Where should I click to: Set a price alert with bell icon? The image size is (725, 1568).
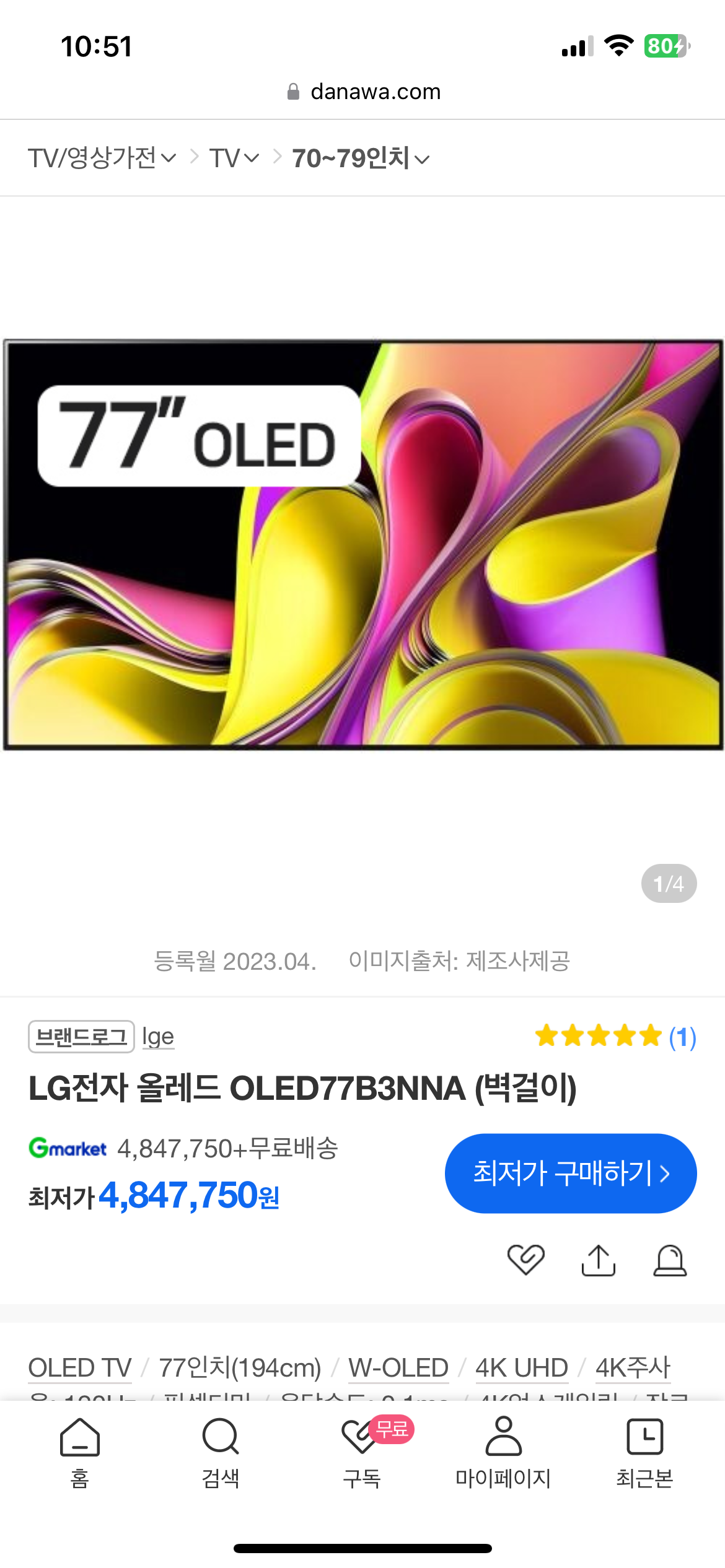670,1260
